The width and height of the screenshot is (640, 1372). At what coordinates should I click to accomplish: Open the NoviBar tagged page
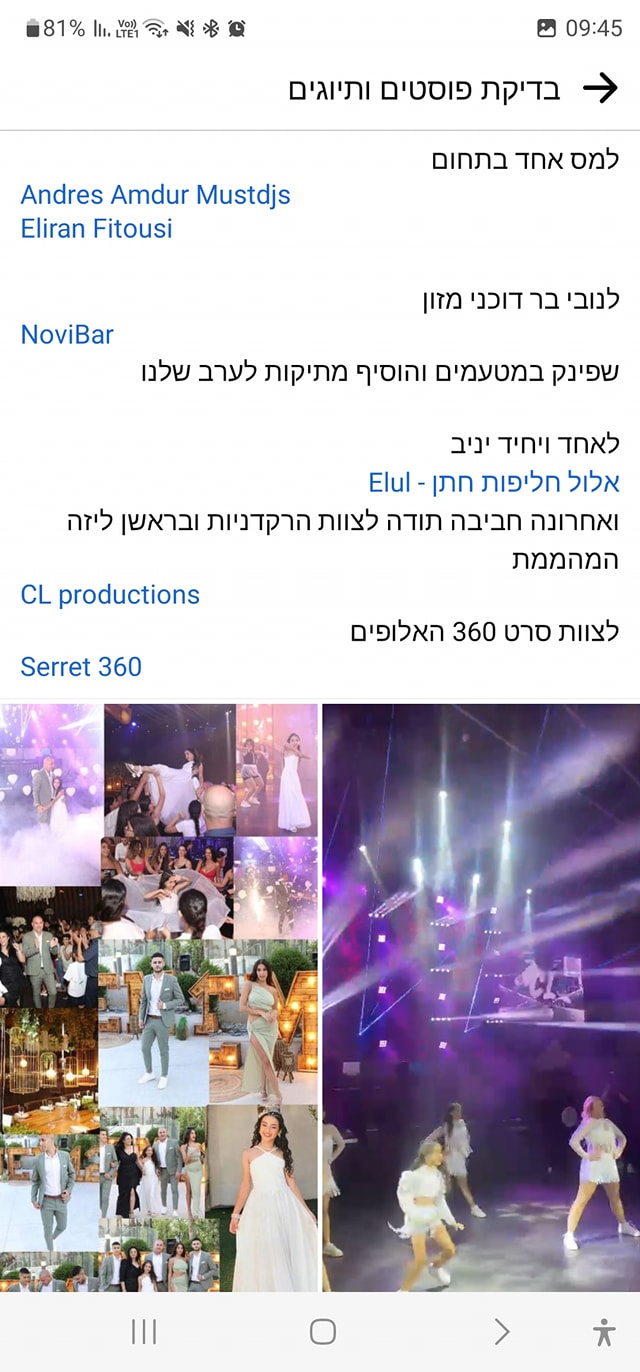[x=67, y=334]
